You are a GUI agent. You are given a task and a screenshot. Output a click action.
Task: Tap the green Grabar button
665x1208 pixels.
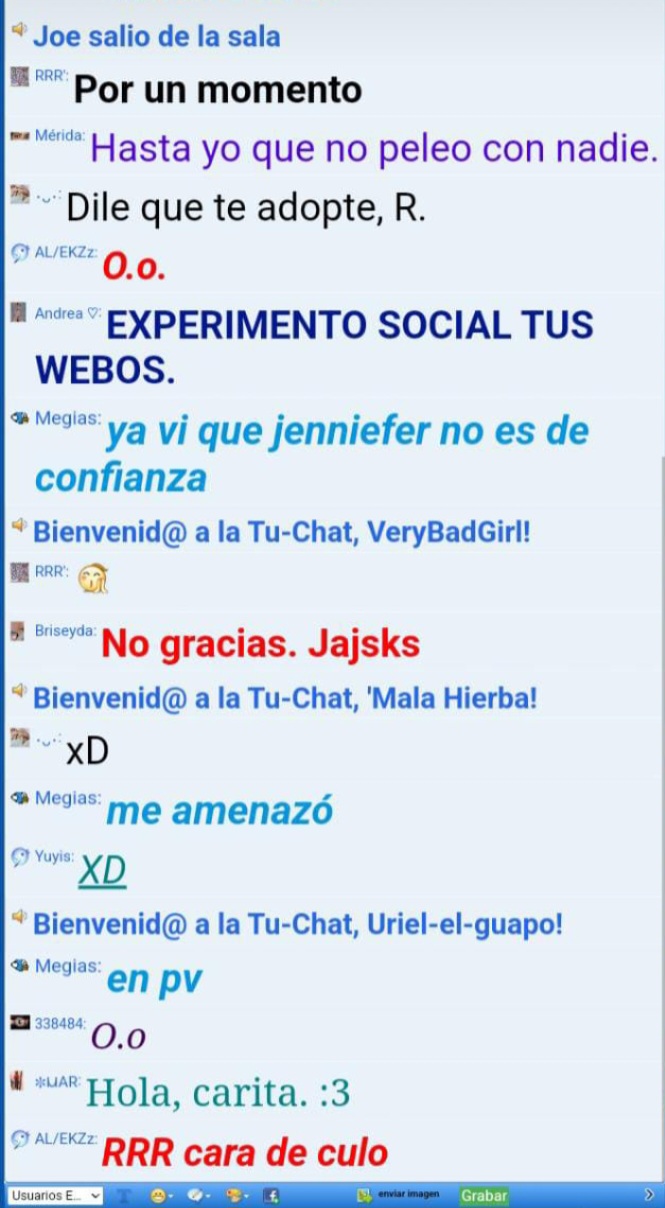pyautogui.click(x=484, y=1195)
